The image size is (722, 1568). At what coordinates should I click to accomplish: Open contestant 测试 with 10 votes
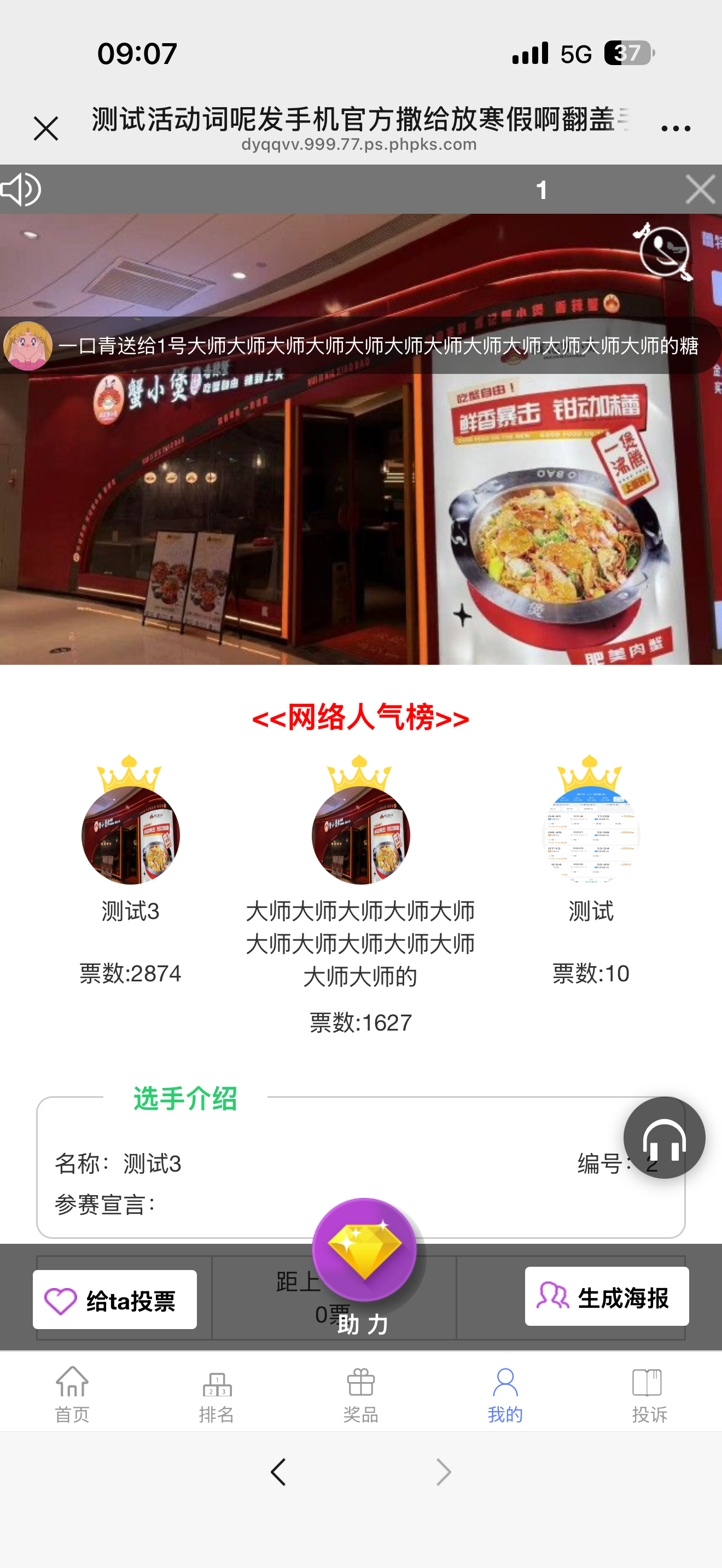[x=591, y=835]
